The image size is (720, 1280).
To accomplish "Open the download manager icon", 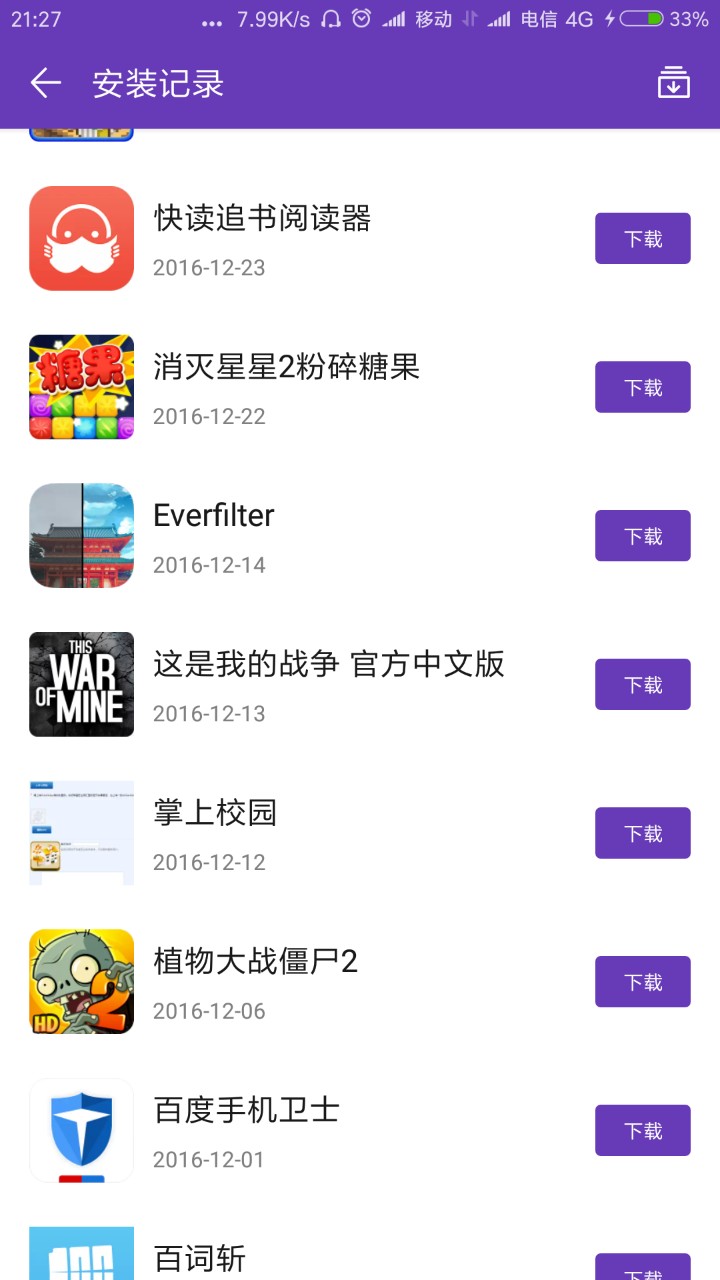I will pos(673,83).
